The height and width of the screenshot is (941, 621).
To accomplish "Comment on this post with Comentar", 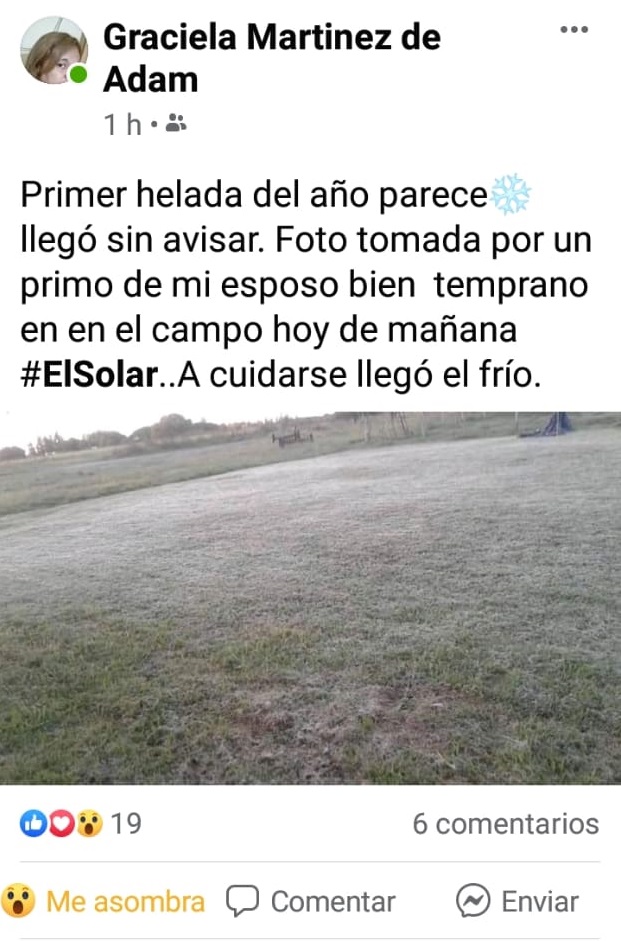I will [311, 901].
